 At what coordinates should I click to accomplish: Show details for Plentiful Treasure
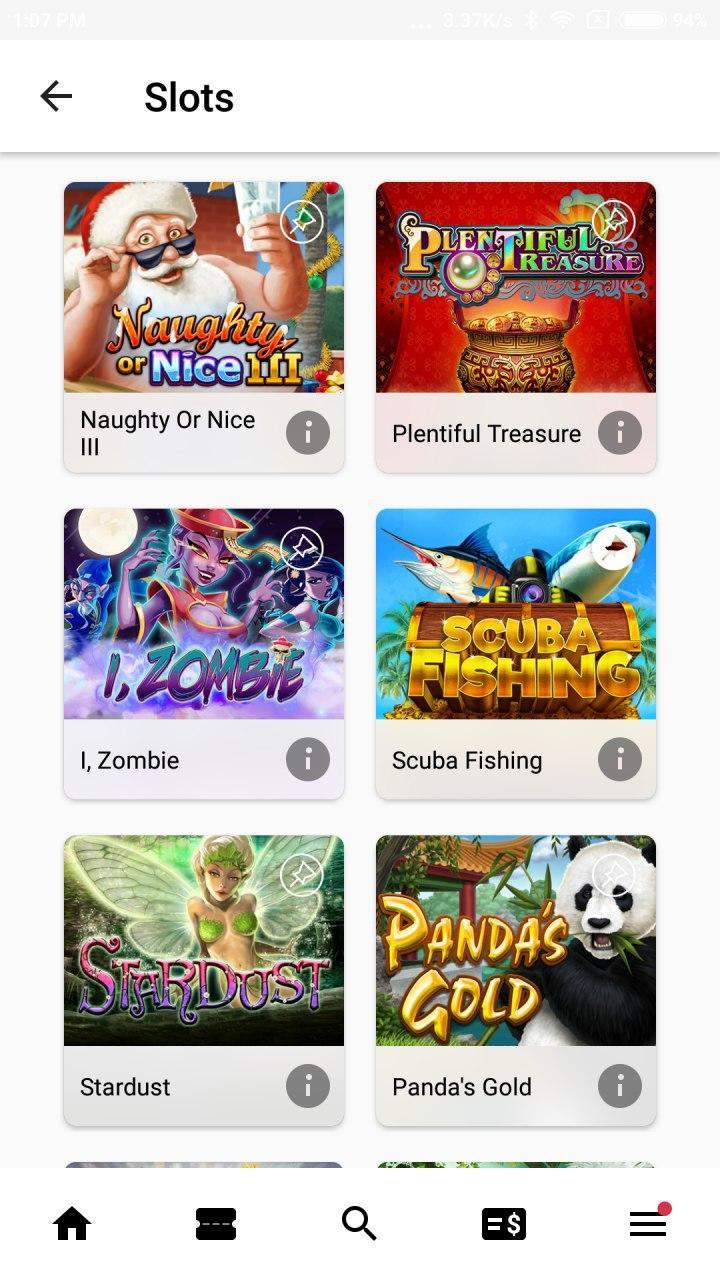(x=619, y=432)
